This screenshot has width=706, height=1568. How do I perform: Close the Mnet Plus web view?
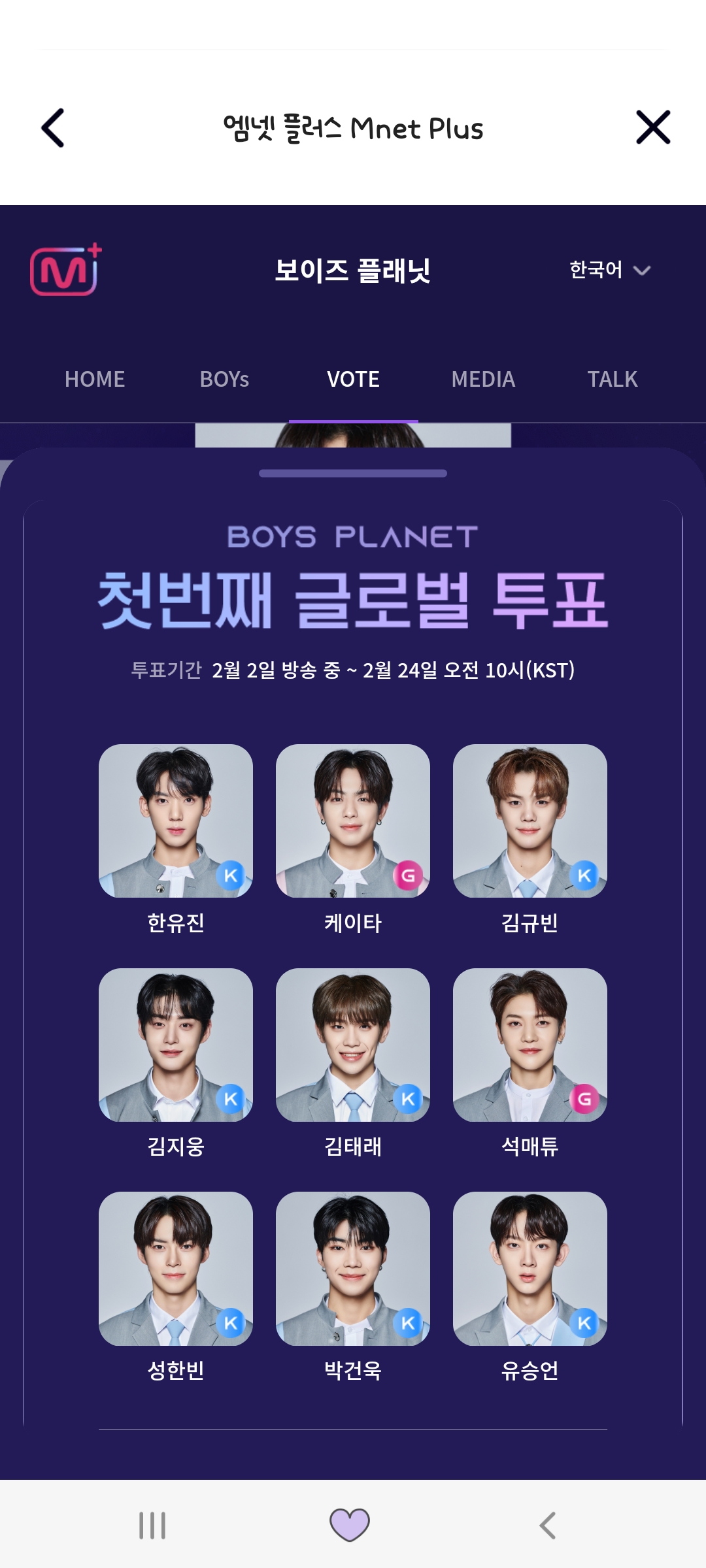653,127
